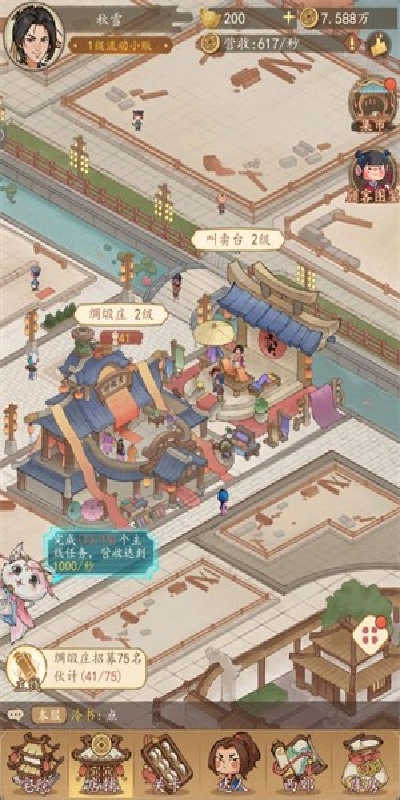This screenshot has height=800, width=400.
Task: Open the exclamation alert next to revenue
Action: (x=352, y=43)
